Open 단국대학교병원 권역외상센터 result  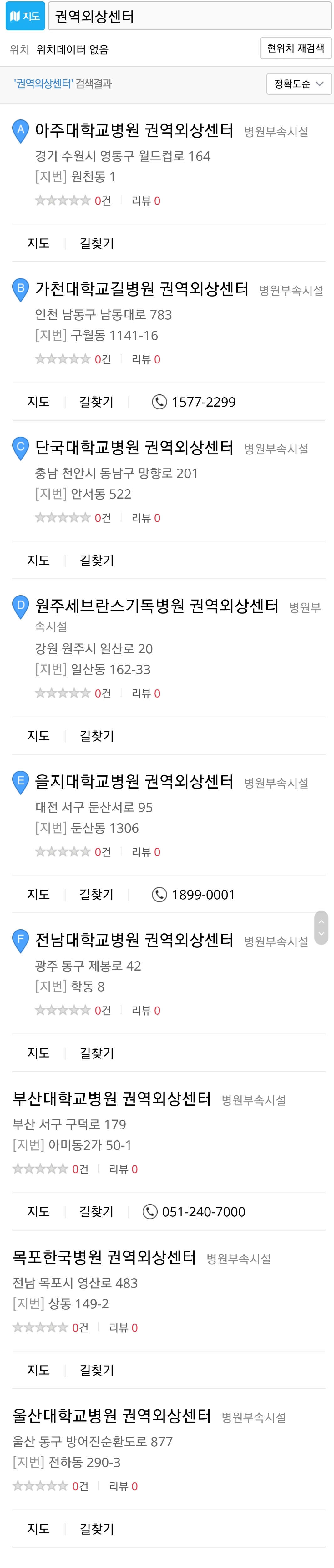[x=134, y=447]
